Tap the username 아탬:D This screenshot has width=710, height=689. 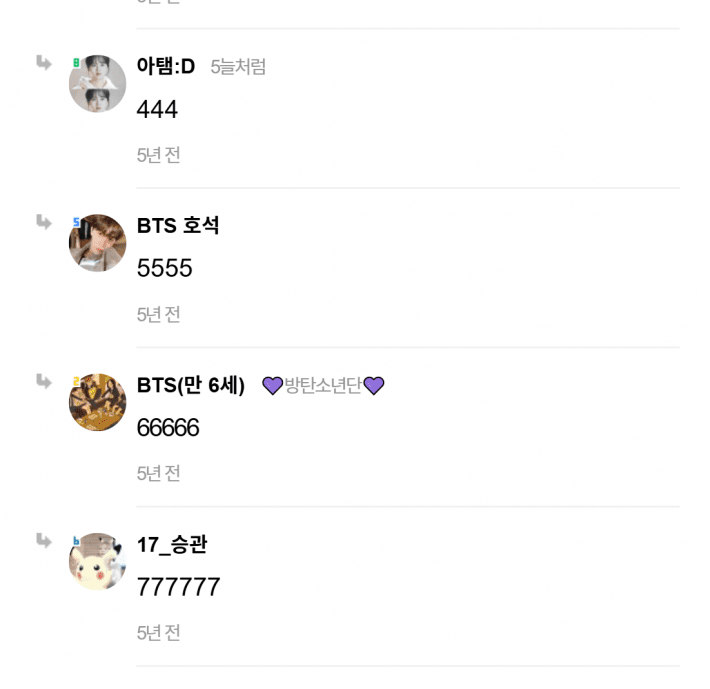click(165, 67)
